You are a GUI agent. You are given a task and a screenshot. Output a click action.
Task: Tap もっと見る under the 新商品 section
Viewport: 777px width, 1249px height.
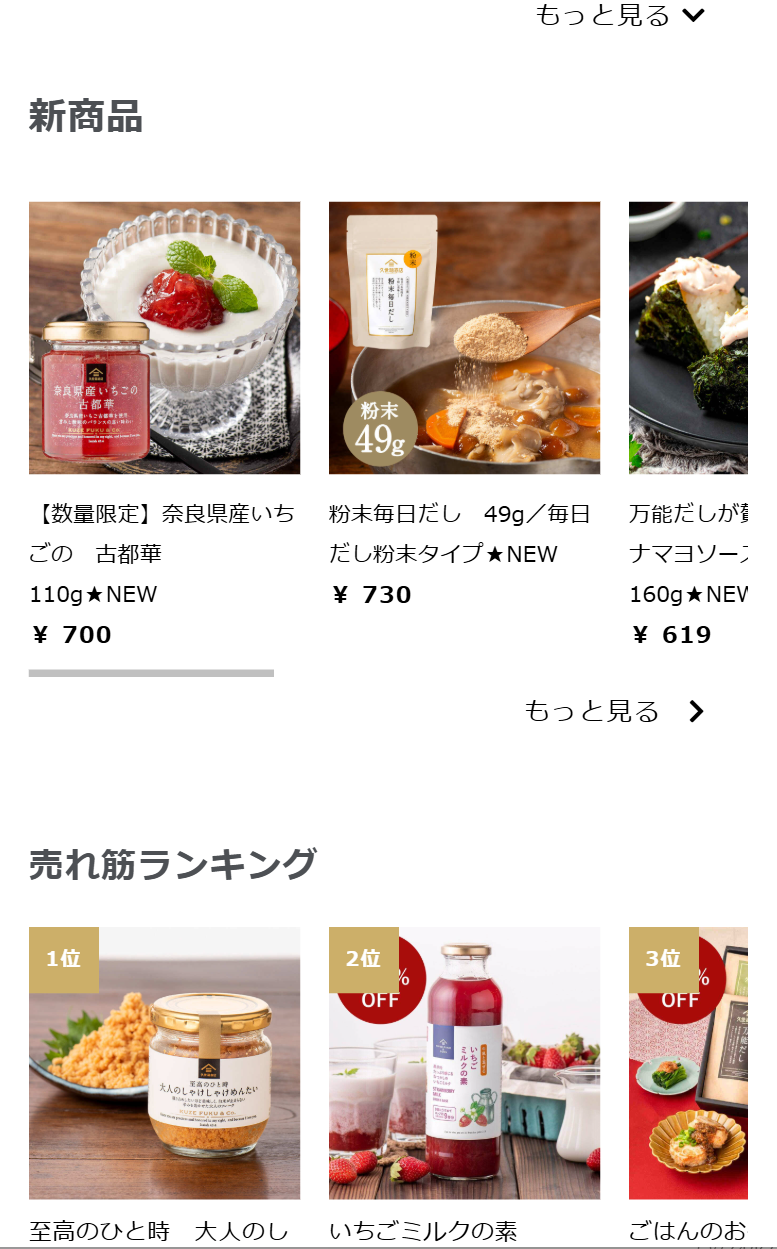click(614, 711)
